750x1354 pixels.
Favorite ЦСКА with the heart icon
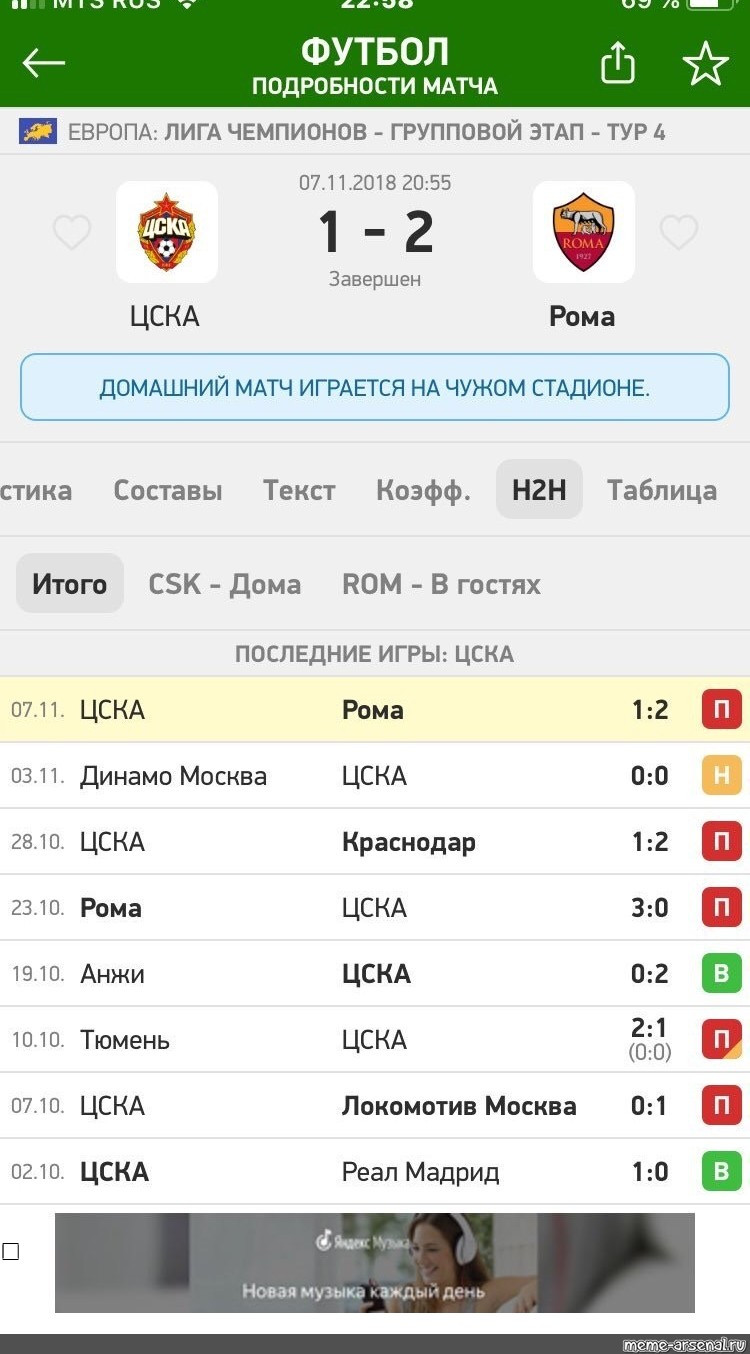tap(72, 233)
